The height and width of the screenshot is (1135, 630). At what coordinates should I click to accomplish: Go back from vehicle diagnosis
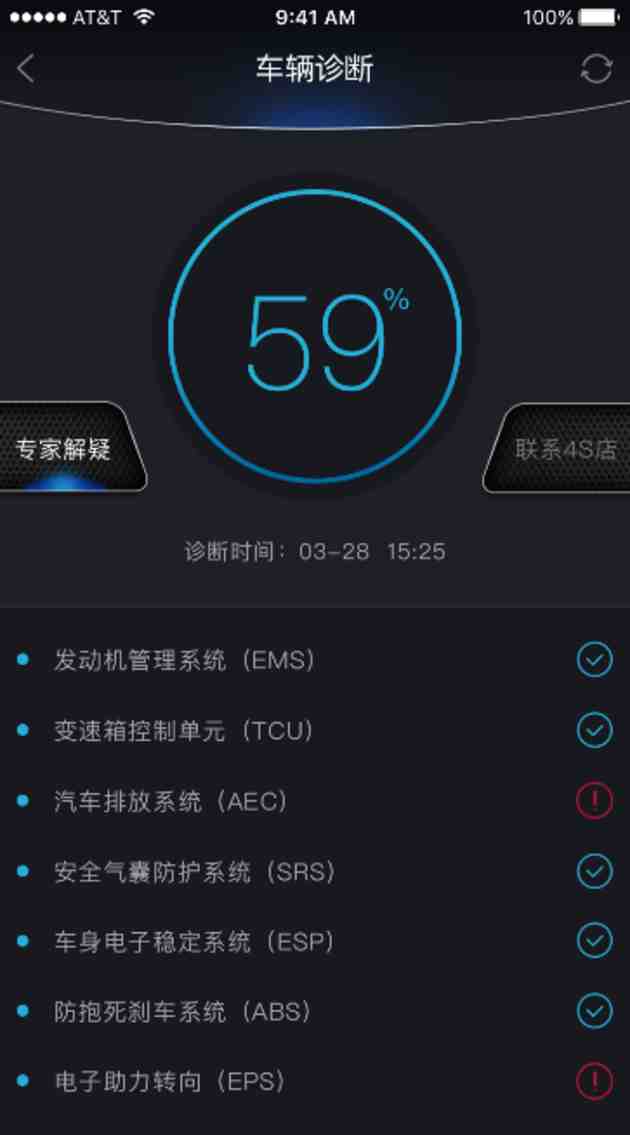pos(26,69)
